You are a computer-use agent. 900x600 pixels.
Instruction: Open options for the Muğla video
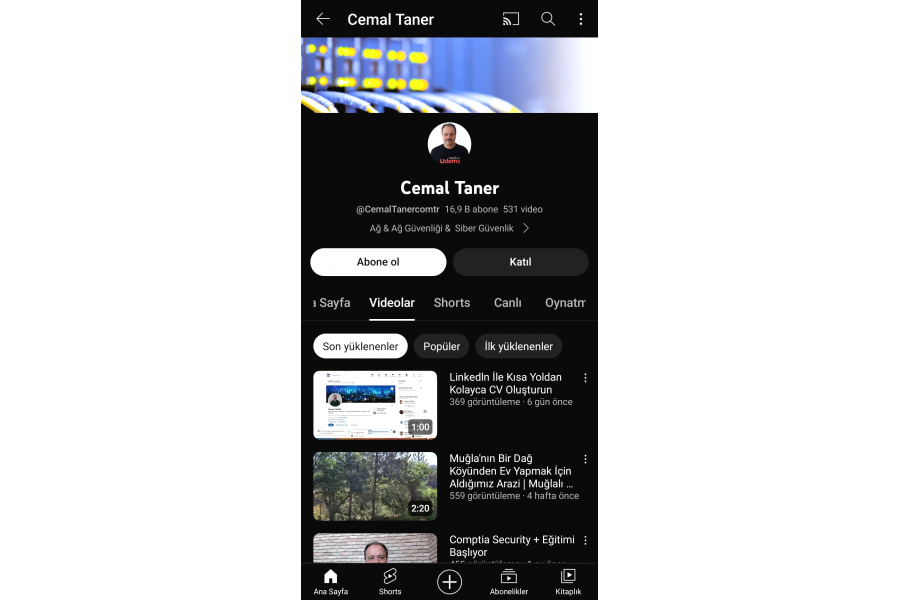click(586, 459)
